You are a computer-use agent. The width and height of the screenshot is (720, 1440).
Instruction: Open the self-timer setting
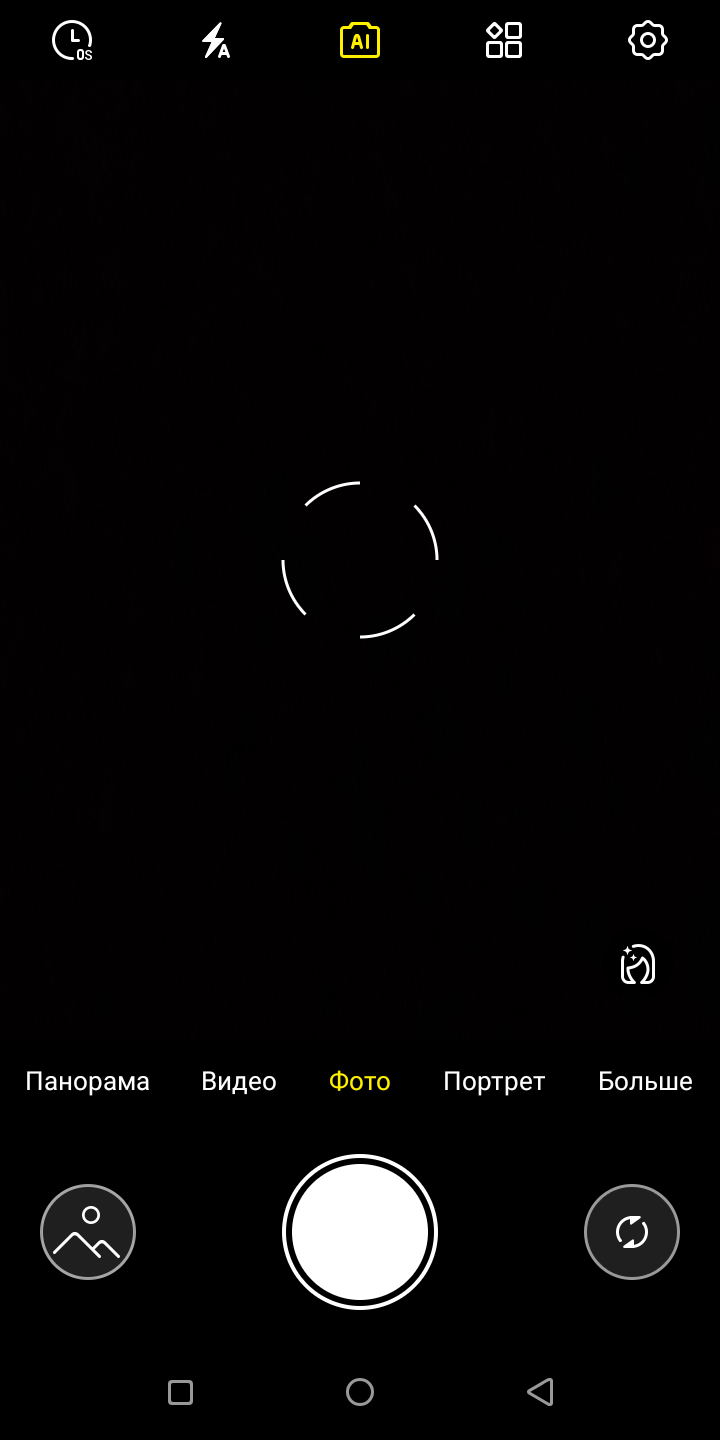click(x=72, y=41)
